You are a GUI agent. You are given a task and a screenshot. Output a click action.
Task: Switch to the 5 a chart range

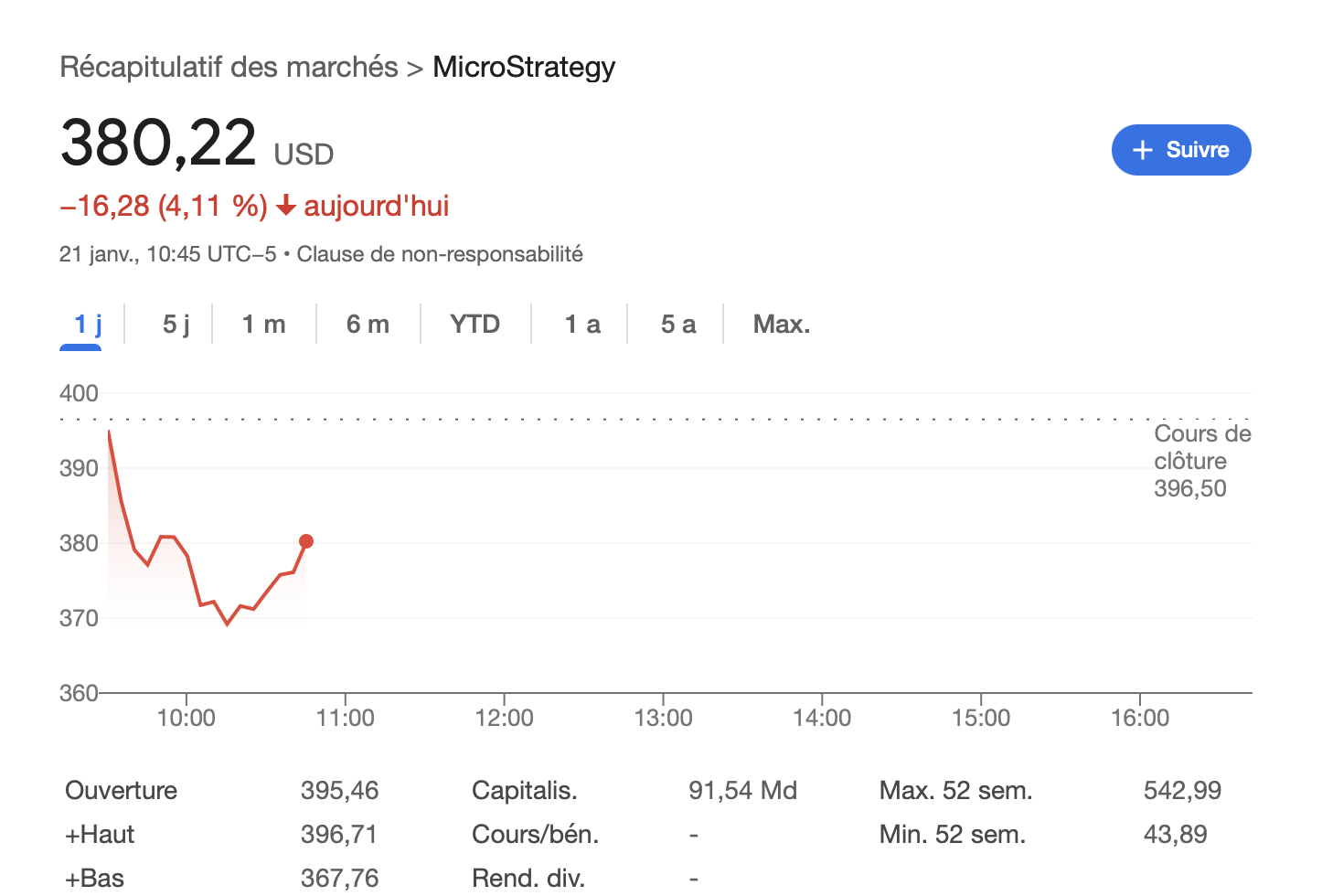677,325
